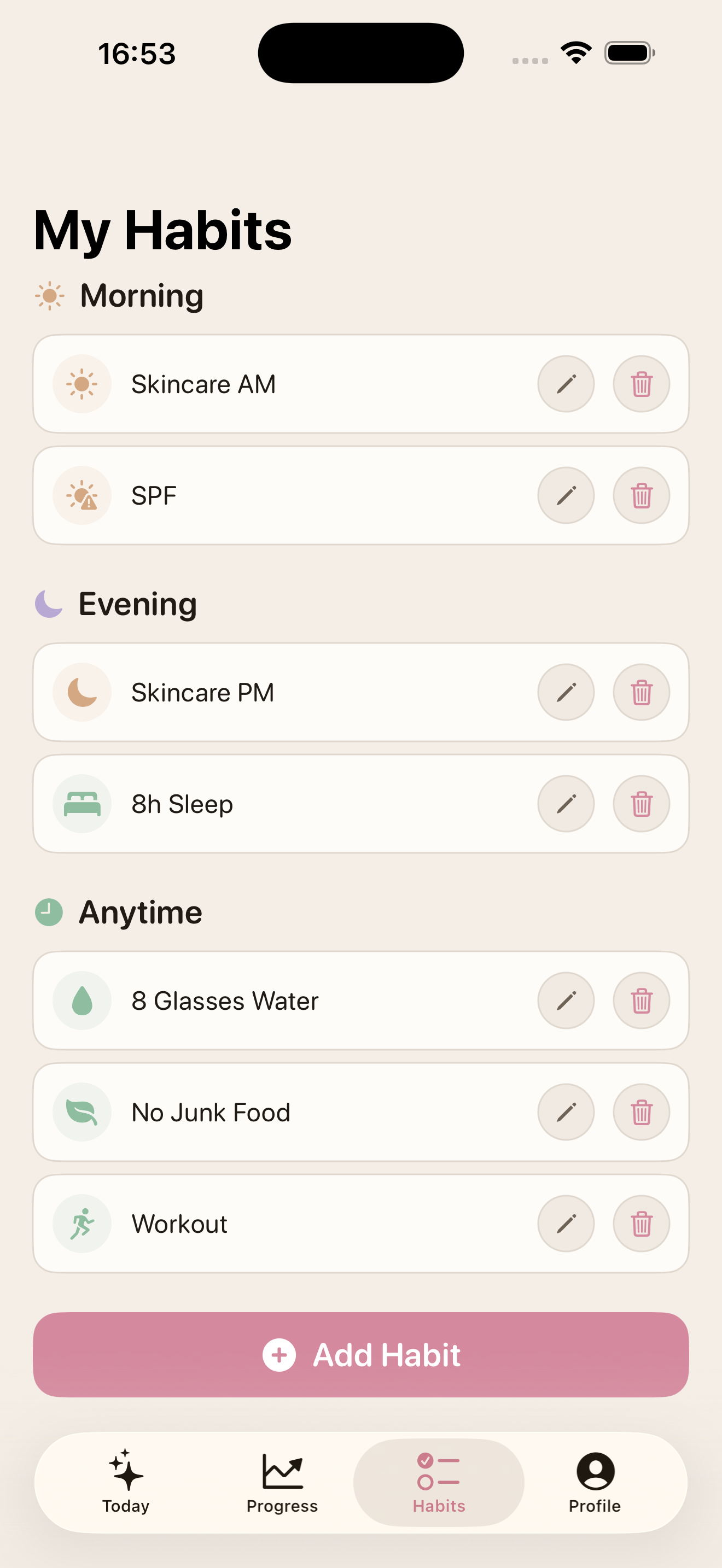722x1568 pixels.
Task: Click the sun icon next to Skincare AM
Action: pos(81,383)
